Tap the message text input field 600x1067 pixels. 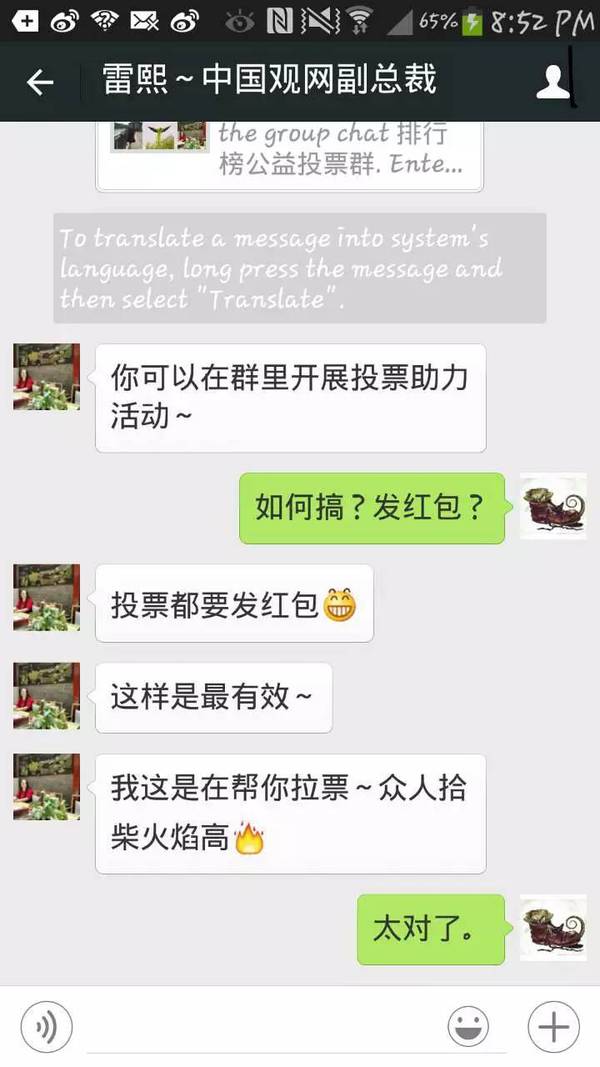[260, 1028]
